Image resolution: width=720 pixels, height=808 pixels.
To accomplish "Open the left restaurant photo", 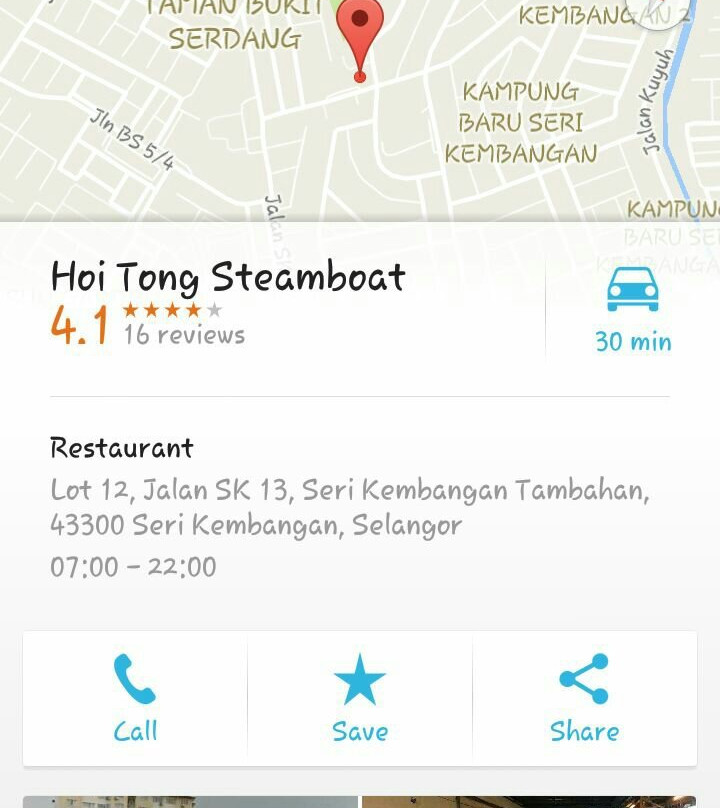I will click(x=190, y=801).
